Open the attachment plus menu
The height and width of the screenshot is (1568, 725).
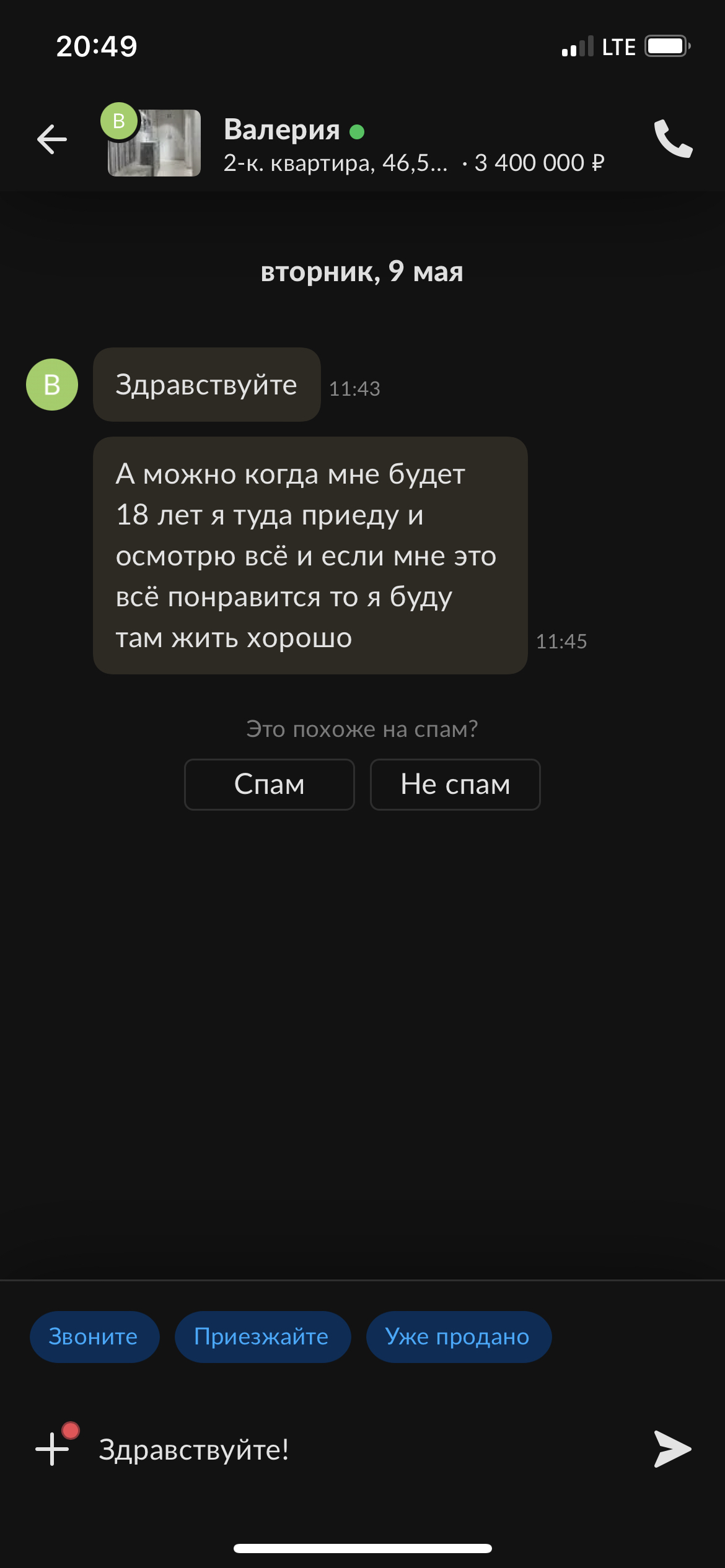pos(53,1449)
